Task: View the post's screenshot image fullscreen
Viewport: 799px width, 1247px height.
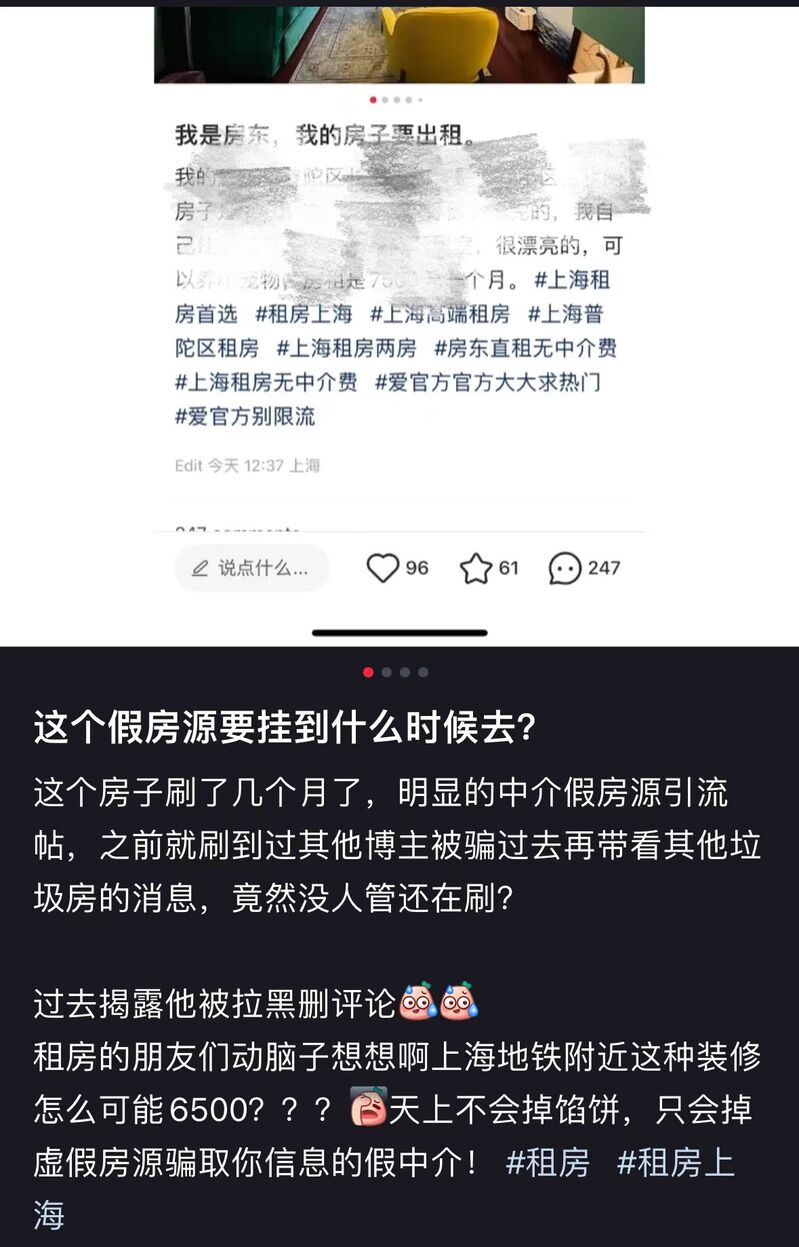Action: point(400,320)
